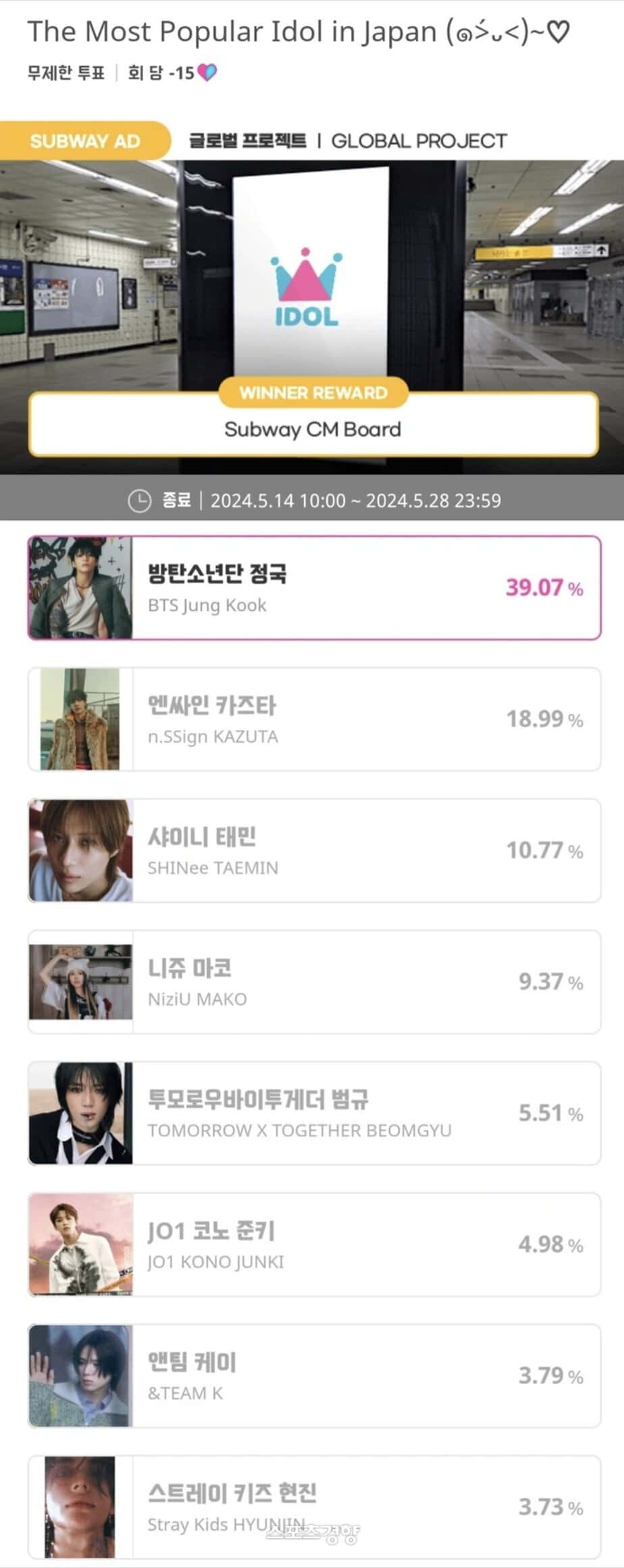
Task: Select TOMORROW X TOGETHER BEOMGYU row
Action: pos(314,1112)
